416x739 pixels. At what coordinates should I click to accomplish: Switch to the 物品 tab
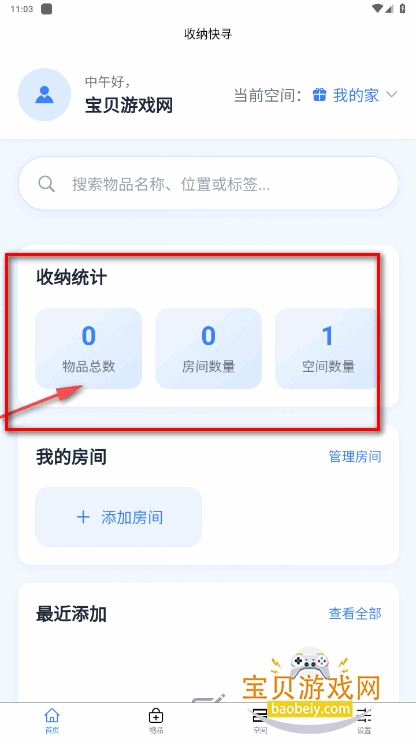[x=156, y=721]
